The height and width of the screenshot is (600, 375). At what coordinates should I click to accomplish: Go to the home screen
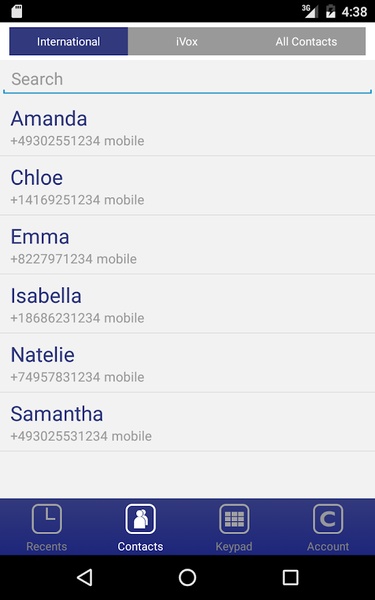188,577
